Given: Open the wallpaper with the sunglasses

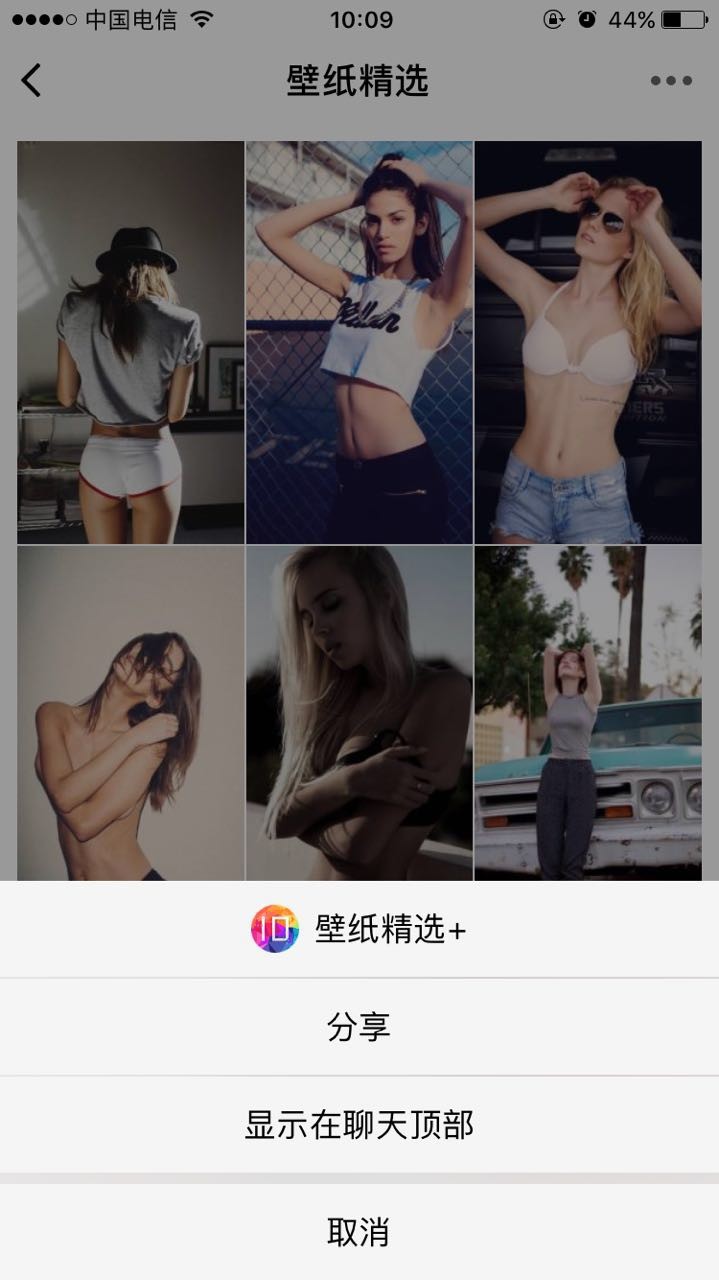Looking at the screenshot, I should tap(588, 342).
